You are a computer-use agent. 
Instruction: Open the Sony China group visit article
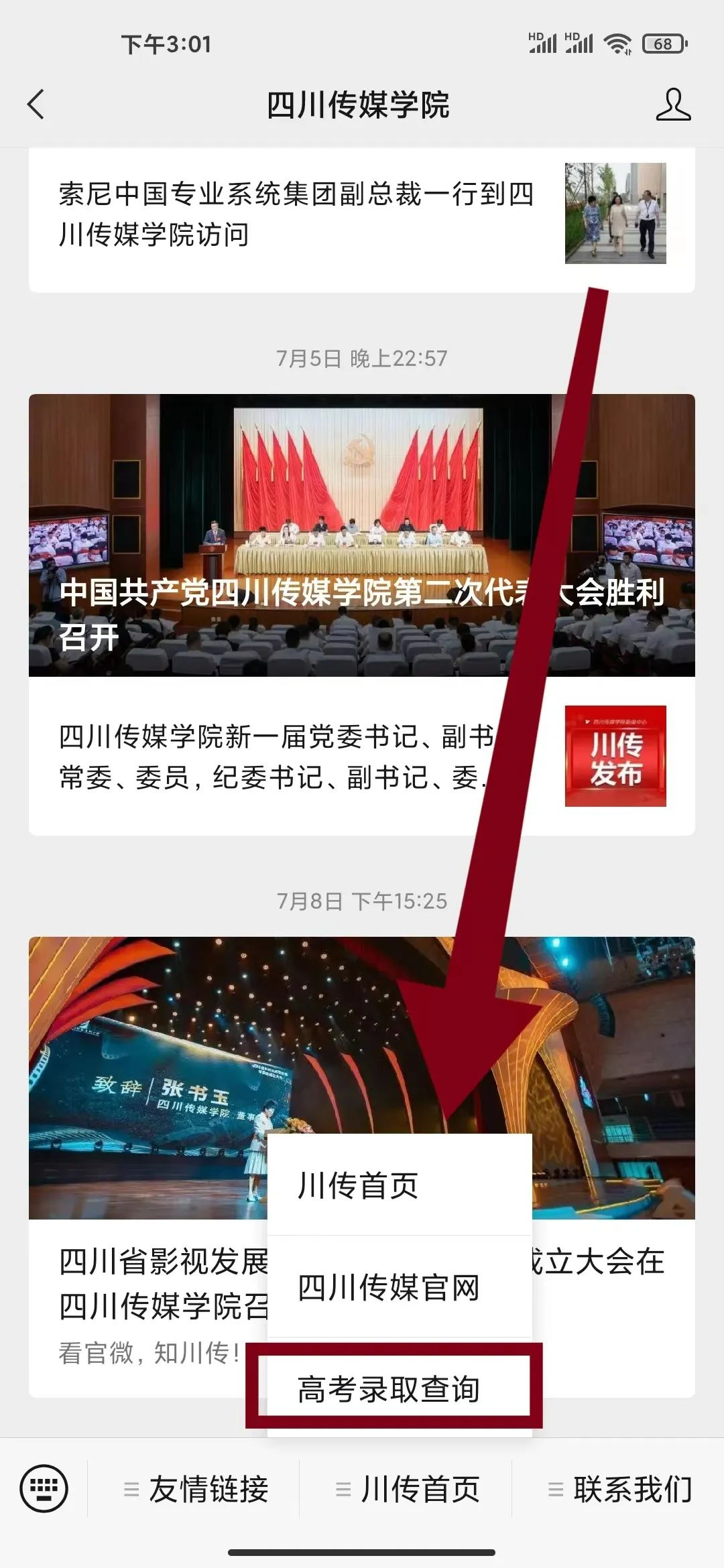pos(295,214)
